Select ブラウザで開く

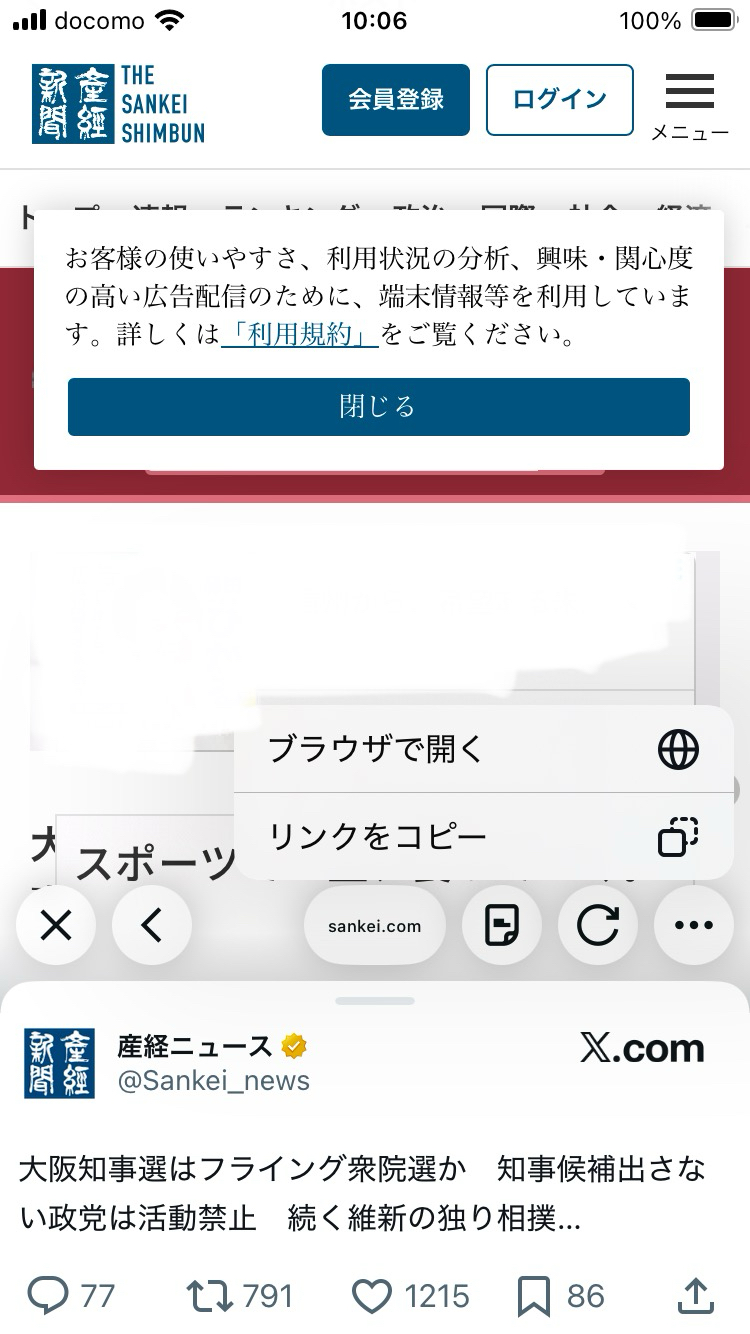point(483,749)
